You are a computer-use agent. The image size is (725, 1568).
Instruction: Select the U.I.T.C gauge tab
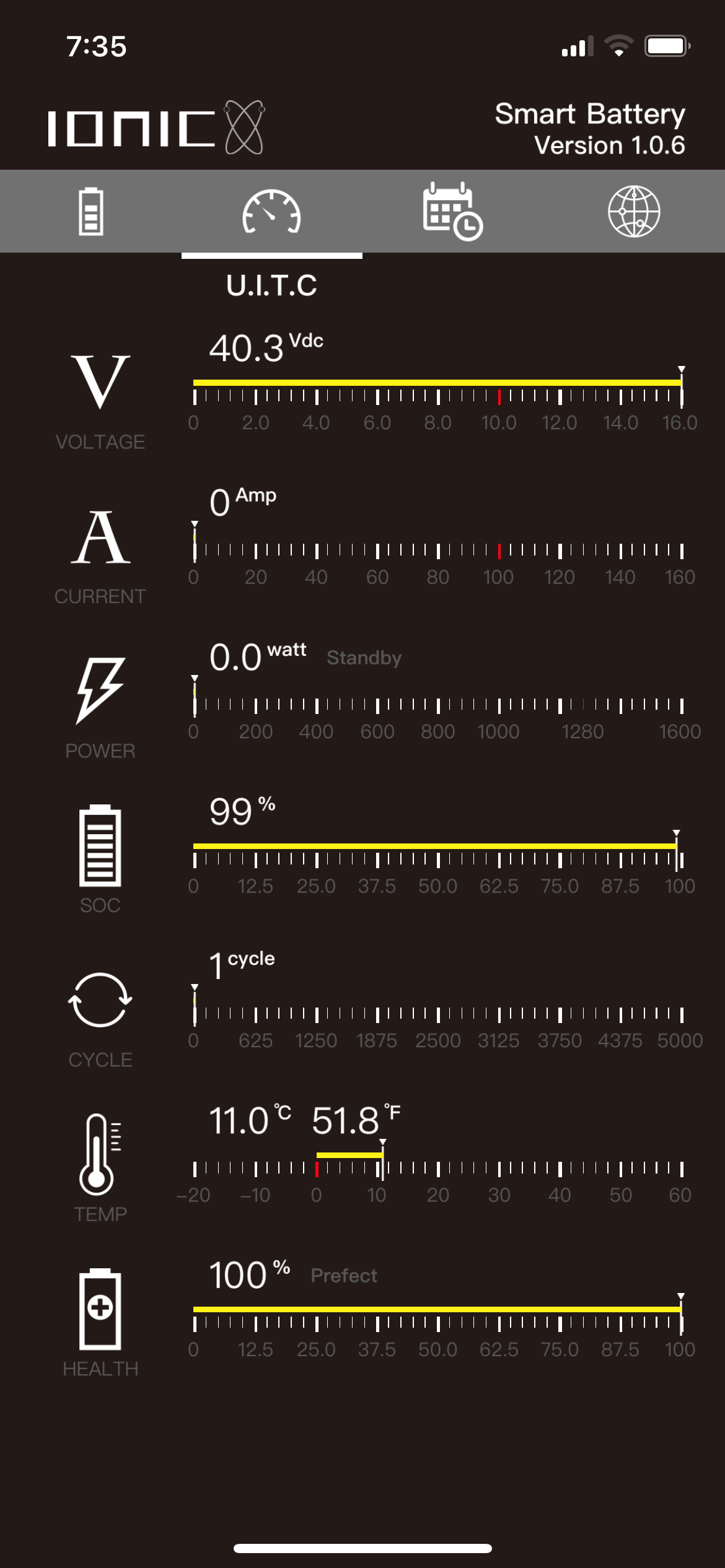click(x=271, y=212)
